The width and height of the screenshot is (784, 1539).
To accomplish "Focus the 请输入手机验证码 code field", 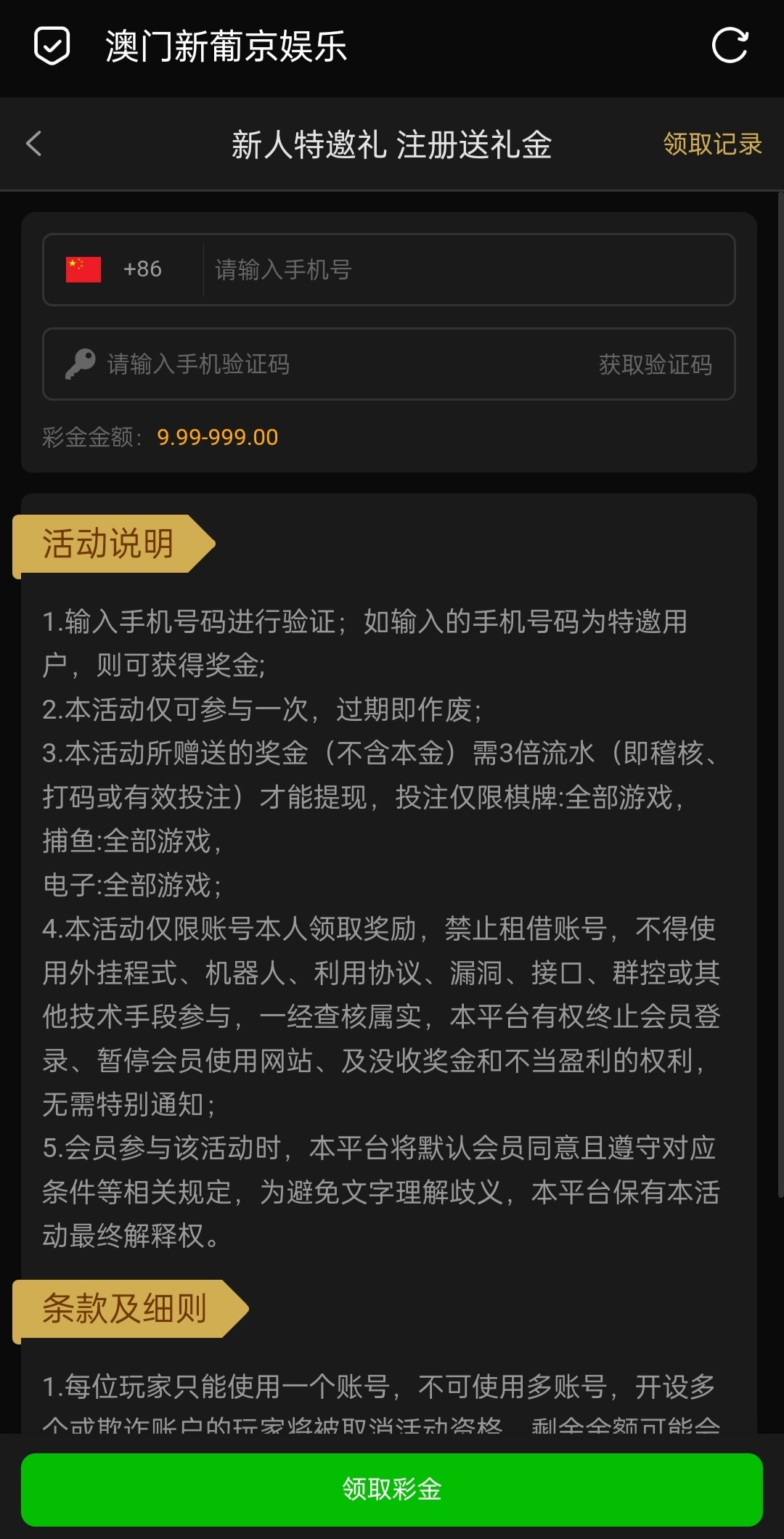I will 327,364.
